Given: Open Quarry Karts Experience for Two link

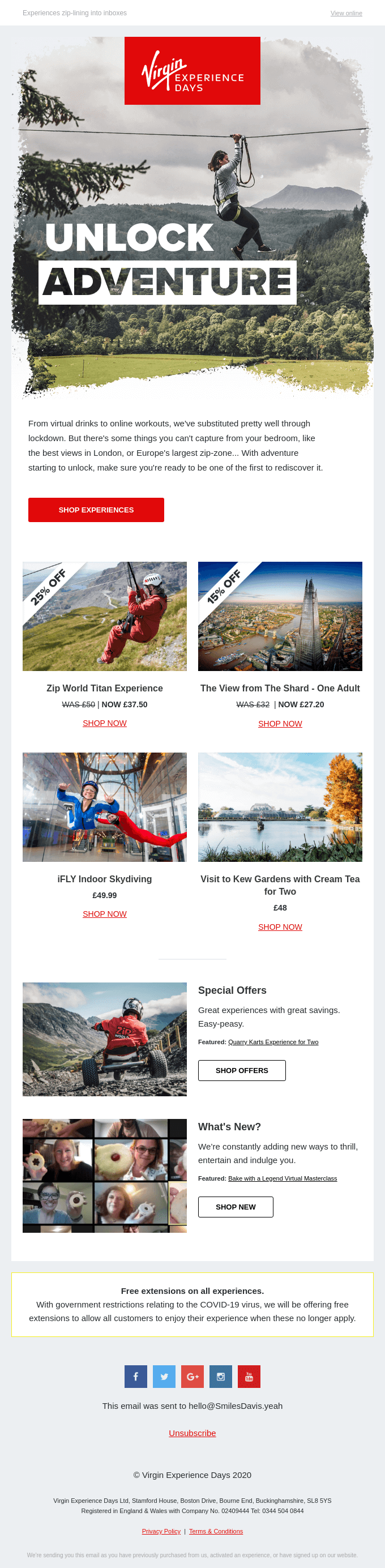Looking at the screenshot, I should tap(273, 1042).
